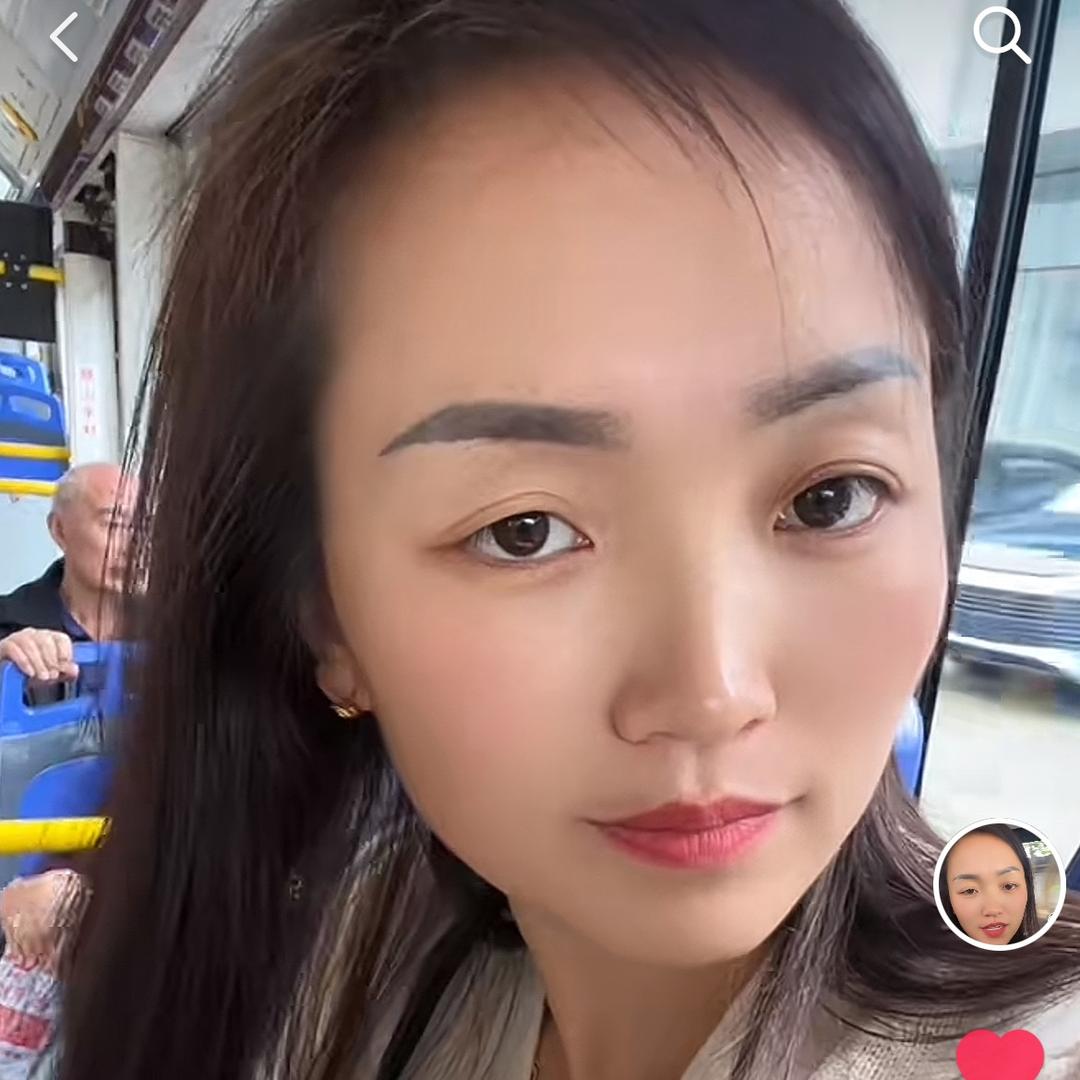
Task: Open the creator's round profile avatar
Action: tap(999, 884)
